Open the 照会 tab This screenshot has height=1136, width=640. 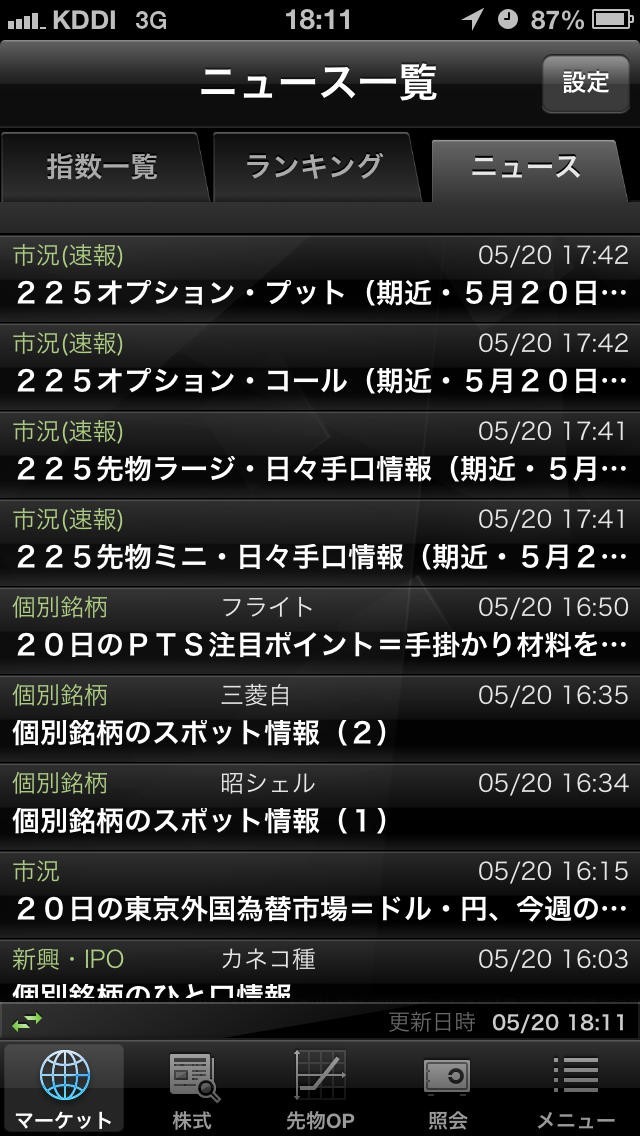point(447,1088)
